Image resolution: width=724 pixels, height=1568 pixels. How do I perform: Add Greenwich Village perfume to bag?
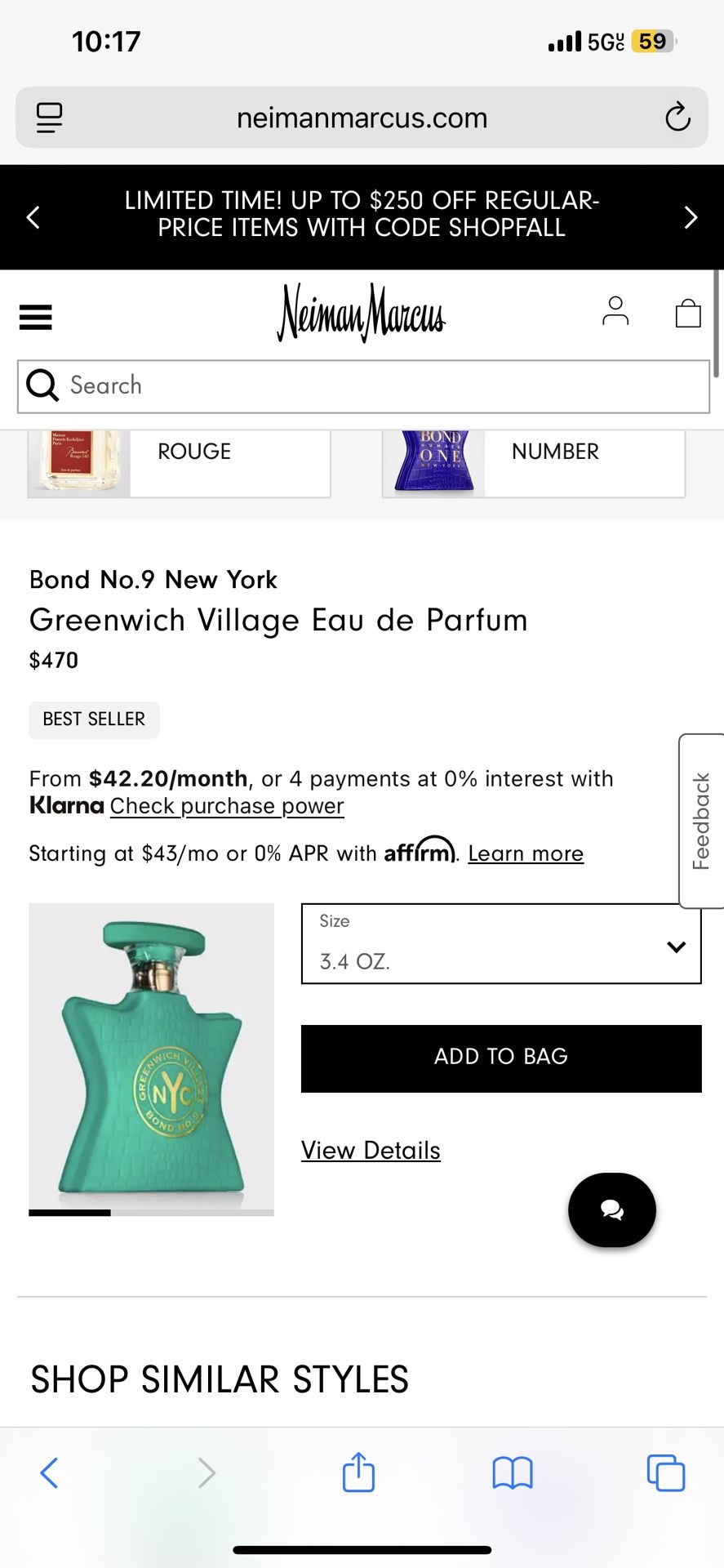[500, 1058]
